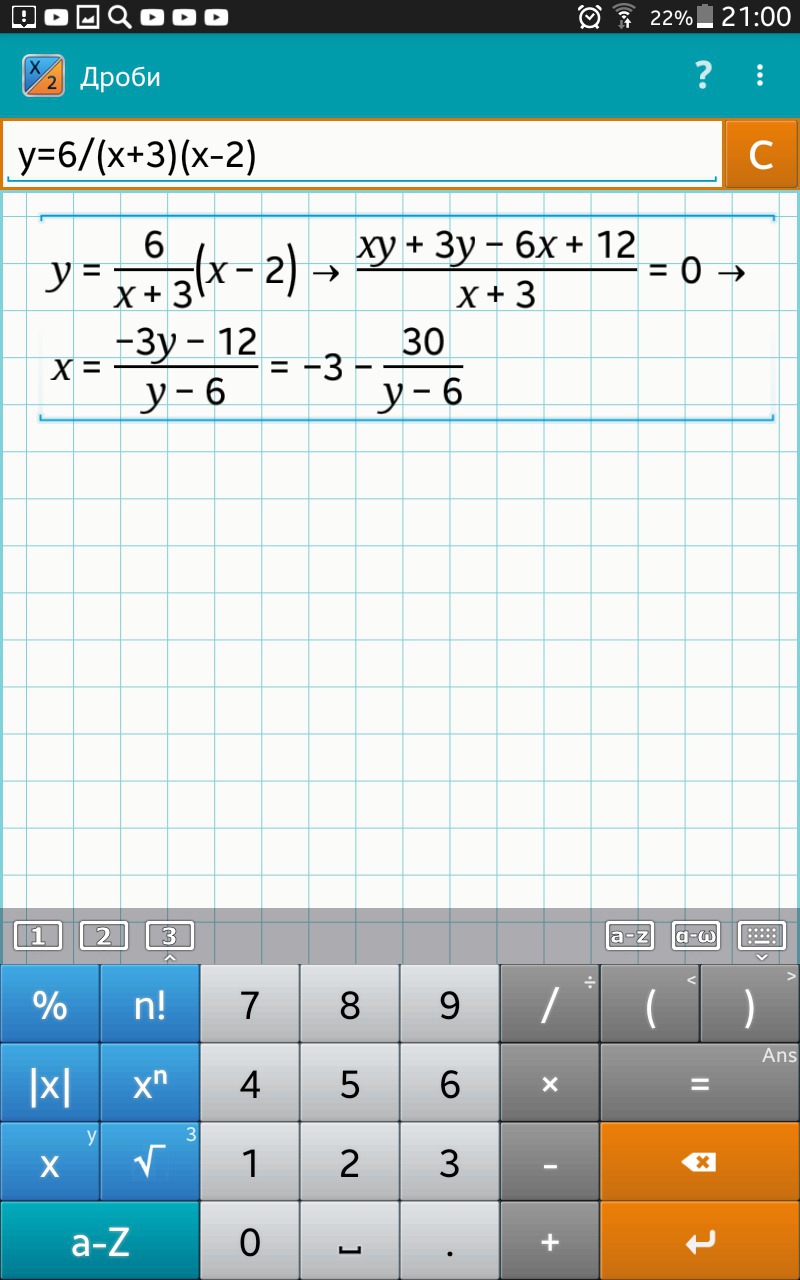Hide the on-screen keyboard
800x1280 pixels.
[762, 936]
